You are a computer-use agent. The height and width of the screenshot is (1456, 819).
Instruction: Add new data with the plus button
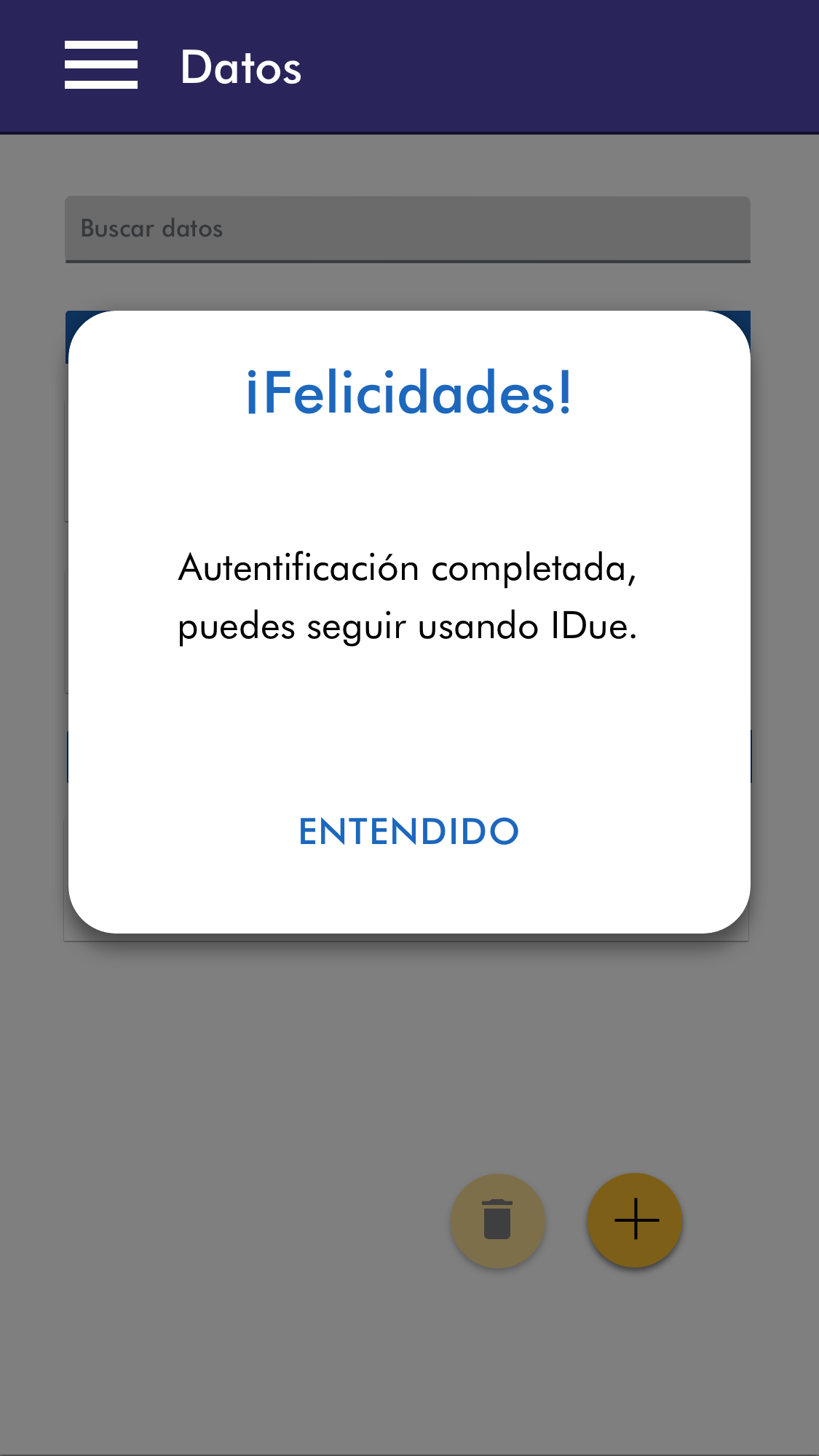635,1220
